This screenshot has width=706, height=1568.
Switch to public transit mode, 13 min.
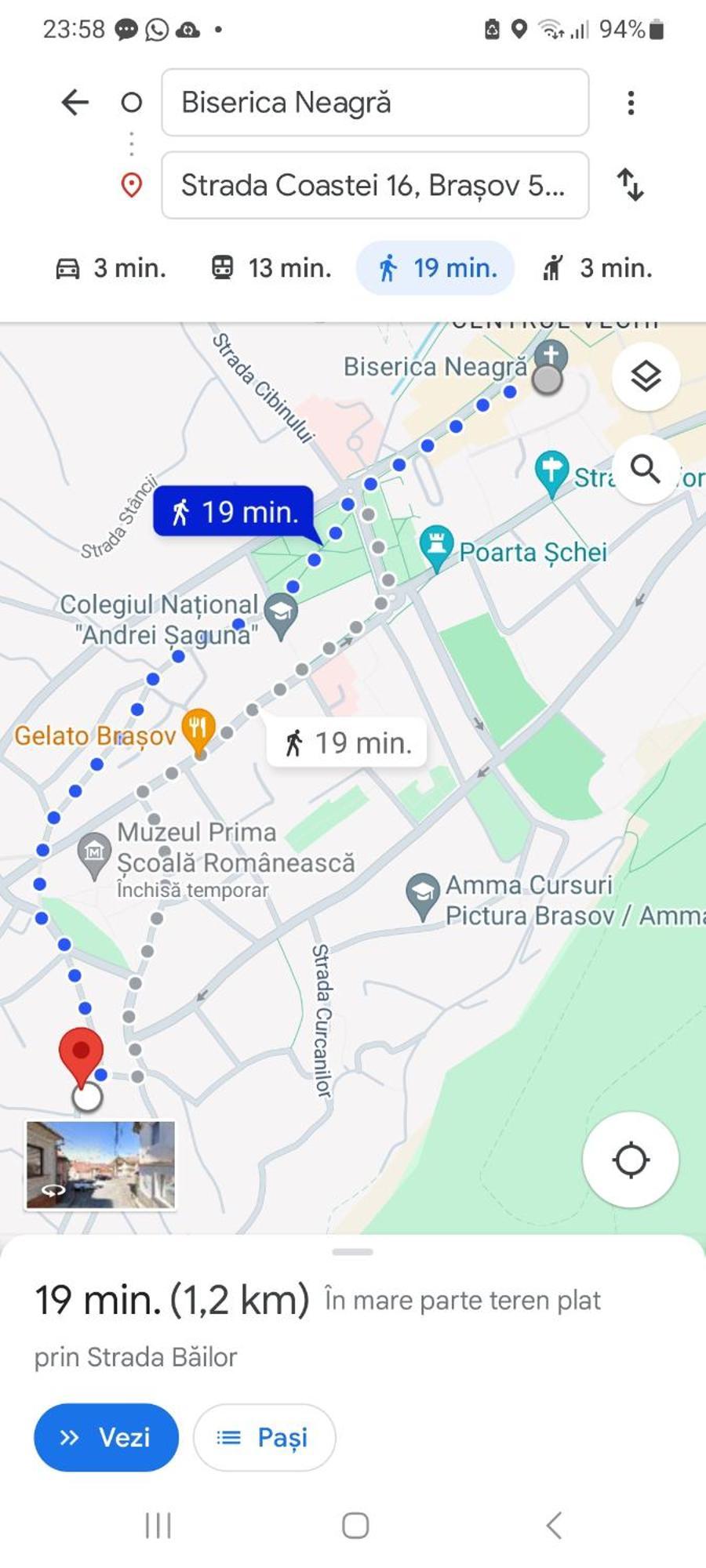coord(271,268)
